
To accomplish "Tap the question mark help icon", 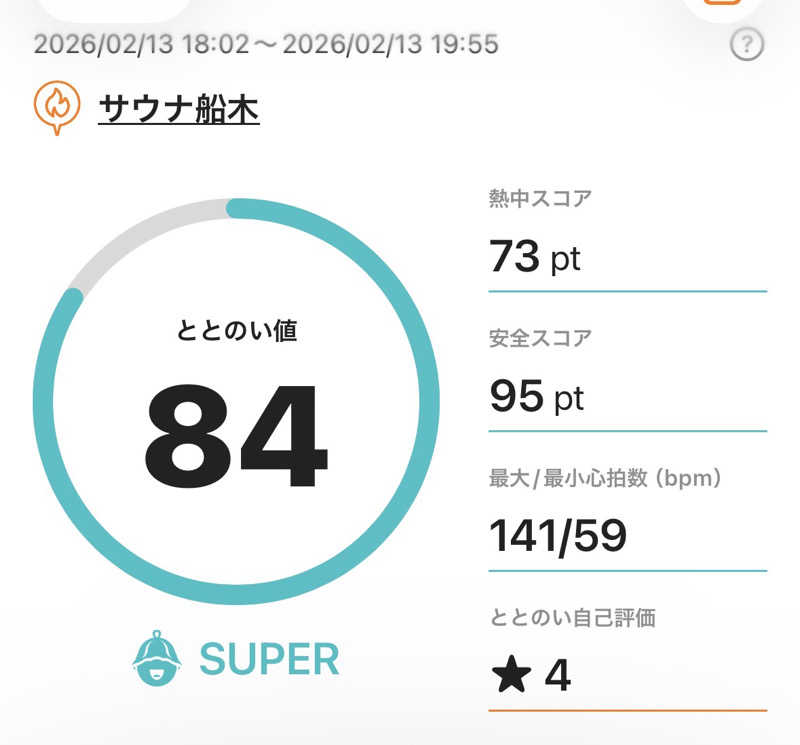I will tap(746, 45).
